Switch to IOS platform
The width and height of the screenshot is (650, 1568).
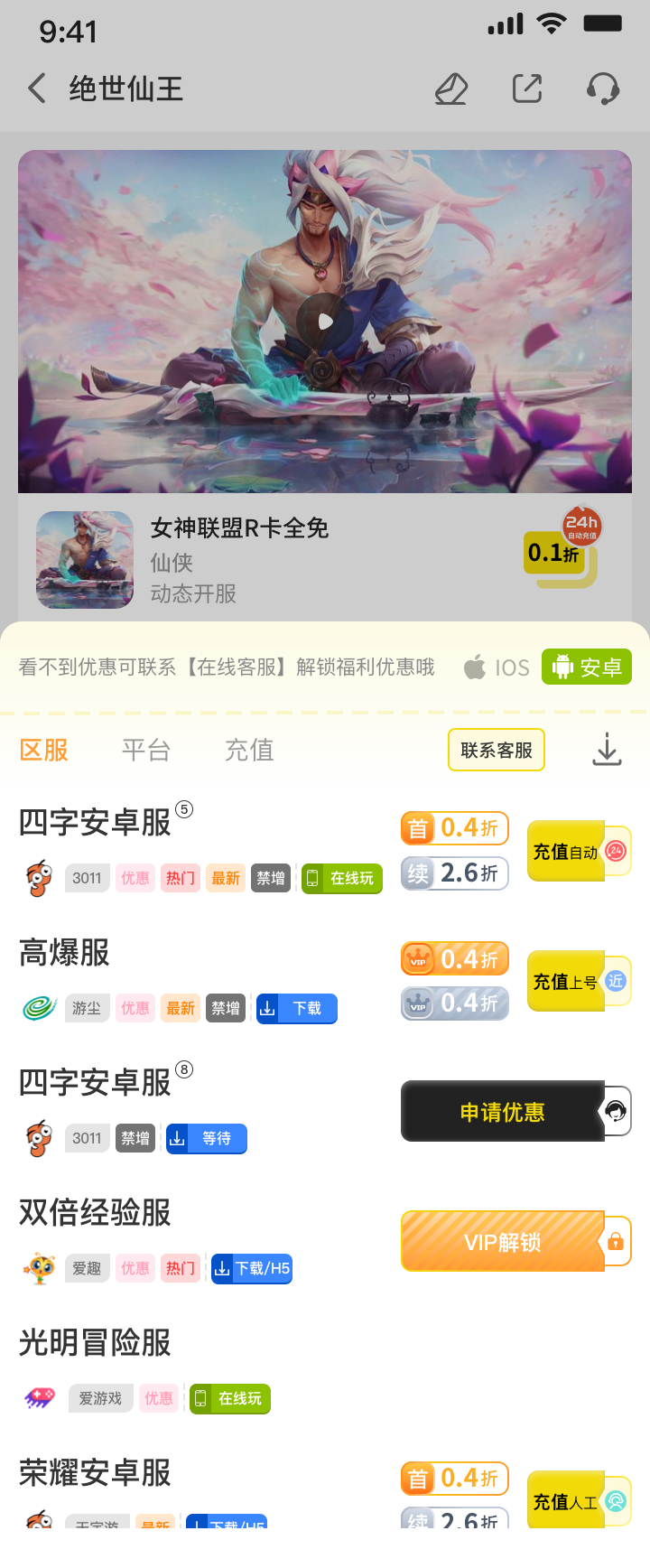(497, 667)
